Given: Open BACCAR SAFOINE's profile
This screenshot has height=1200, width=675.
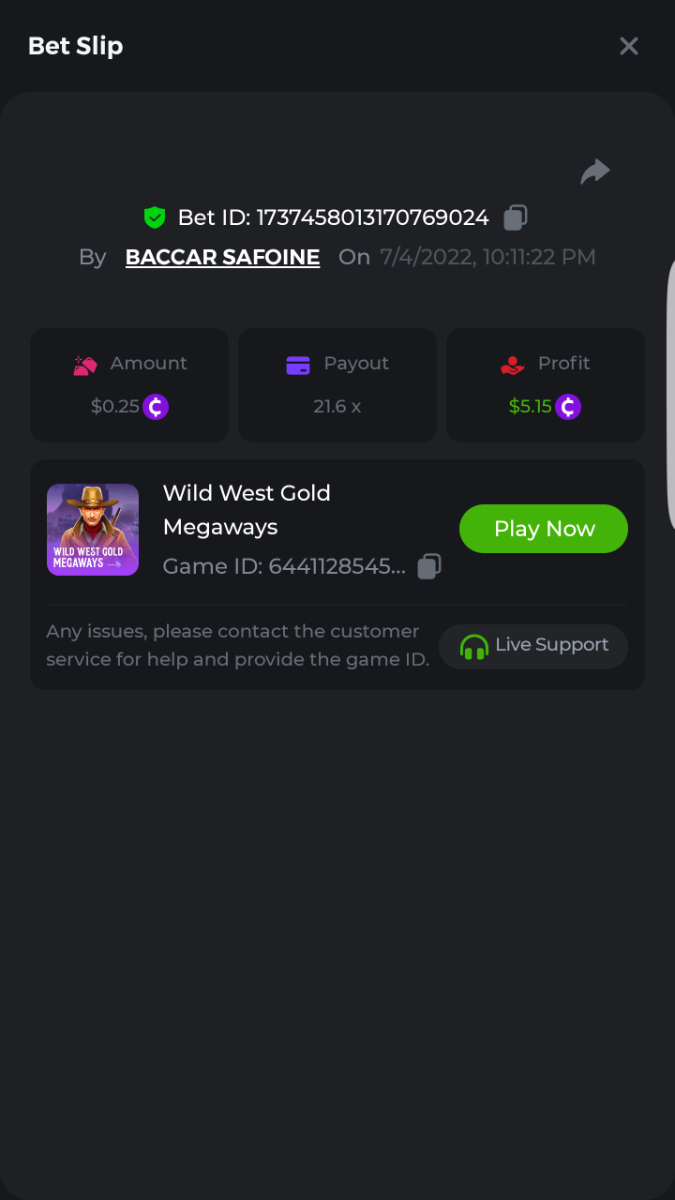Looking at the screenshot, I should point(222,257).
